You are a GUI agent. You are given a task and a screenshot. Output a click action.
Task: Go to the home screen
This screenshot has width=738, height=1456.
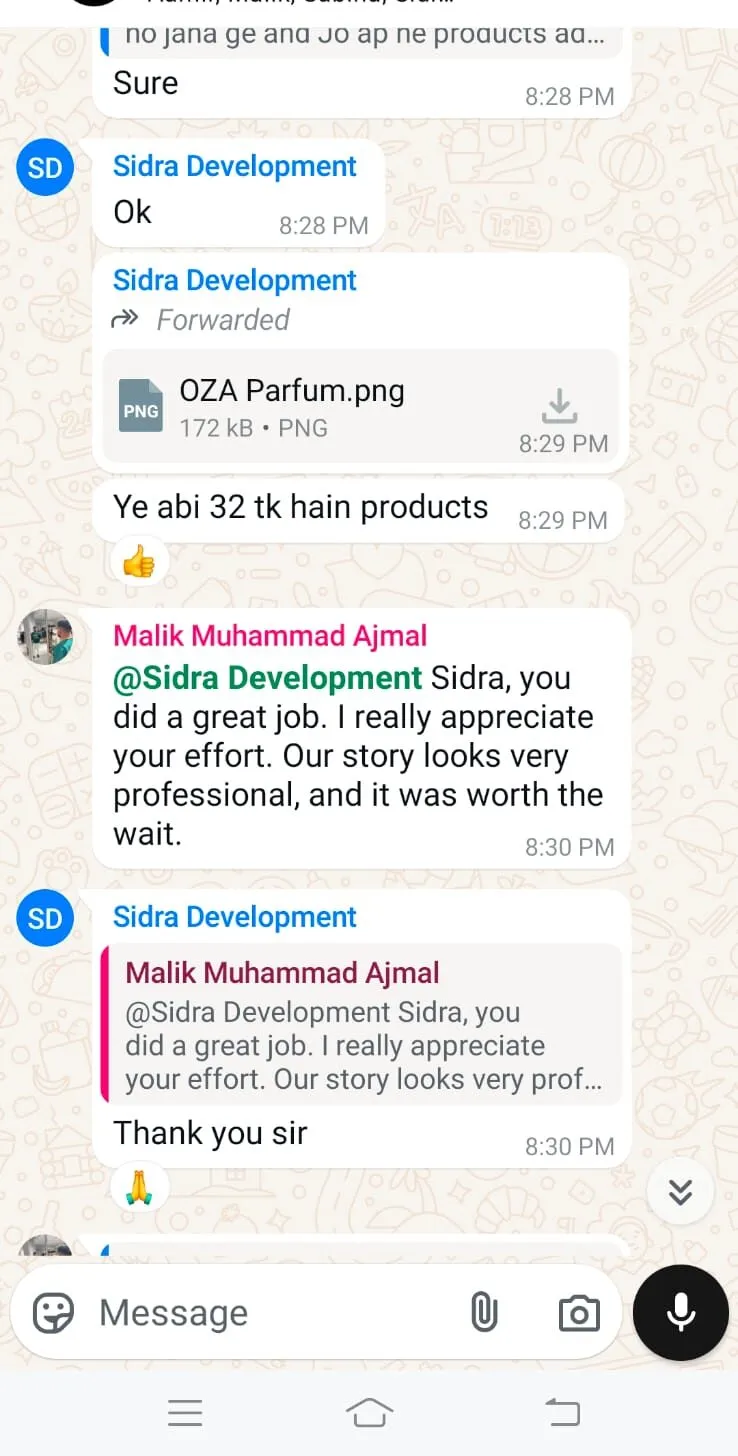[x=369, y=1413]
